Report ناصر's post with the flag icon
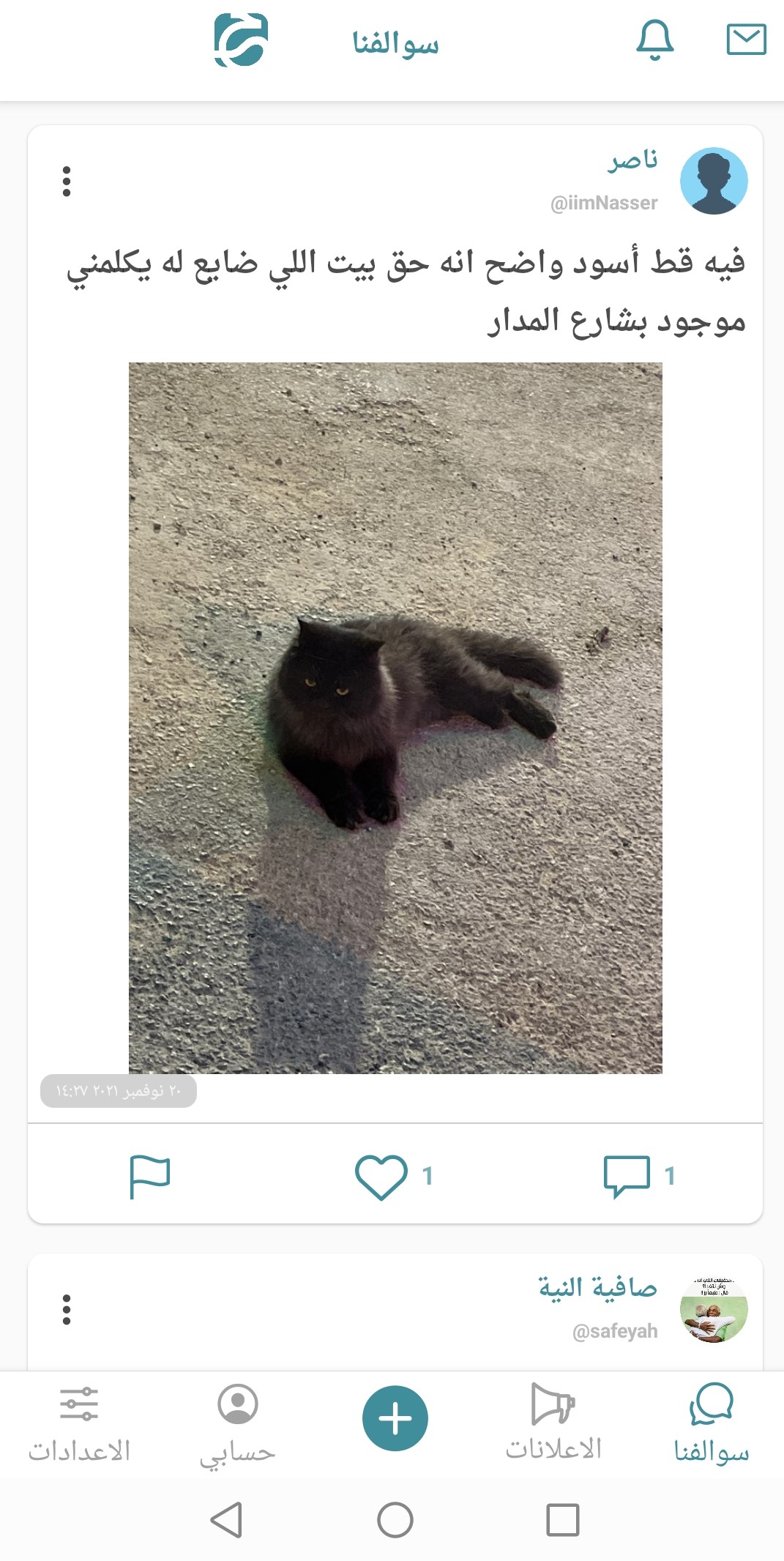 [149, 1176]
